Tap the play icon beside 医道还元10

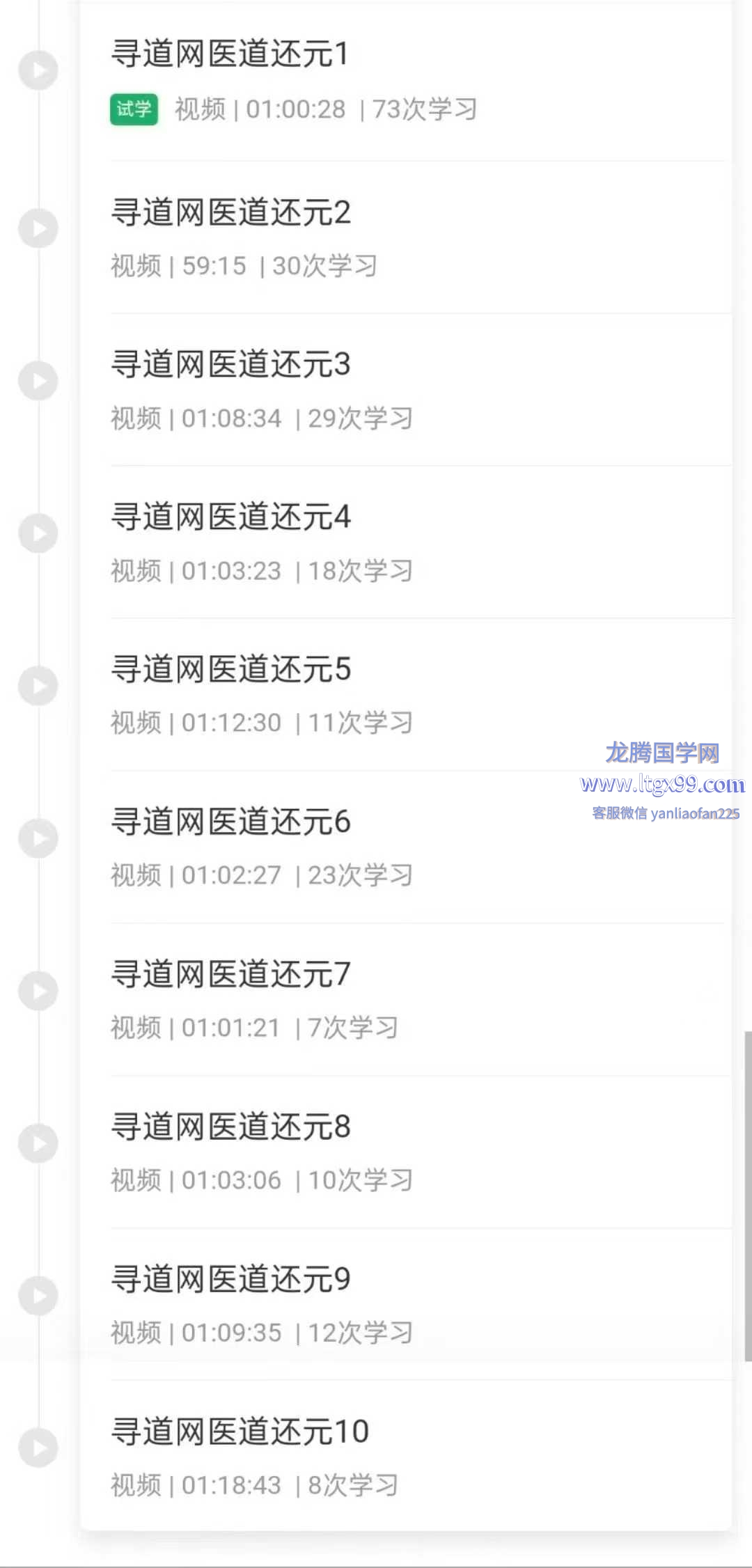38,1448
